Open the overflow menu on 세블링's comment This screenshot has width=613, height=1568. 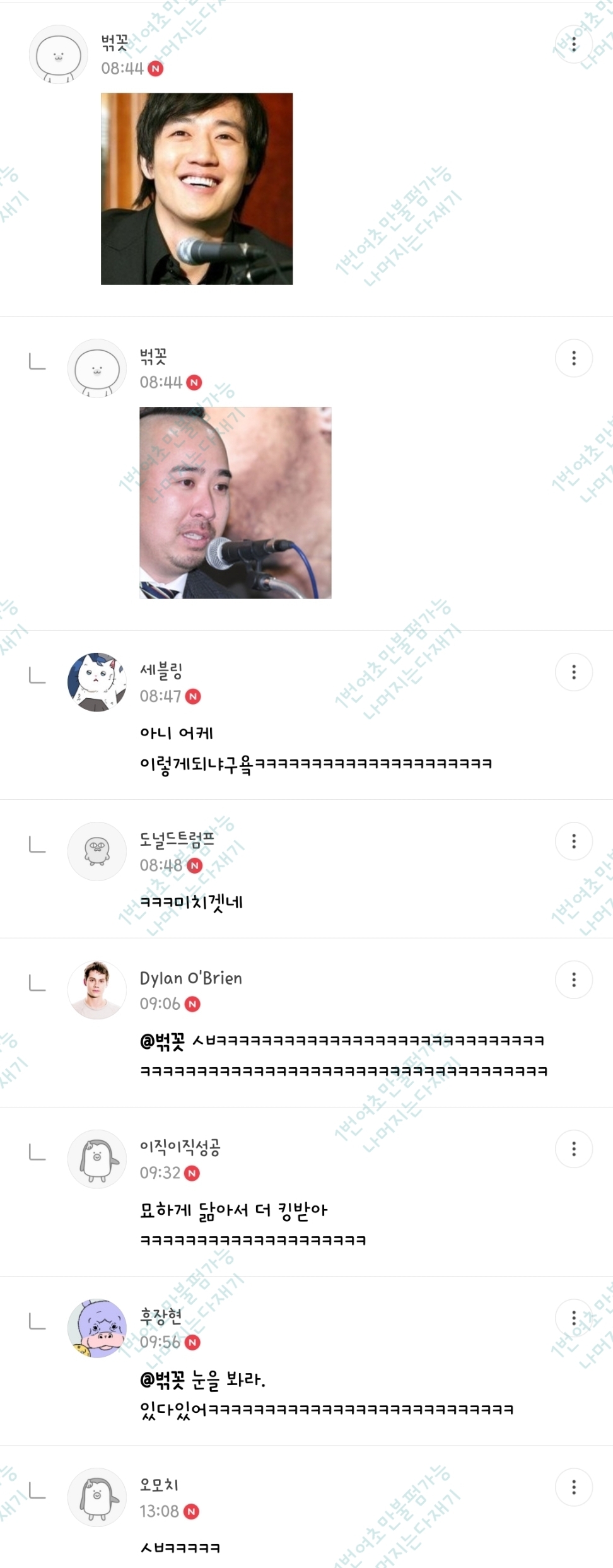coord(573,672)
